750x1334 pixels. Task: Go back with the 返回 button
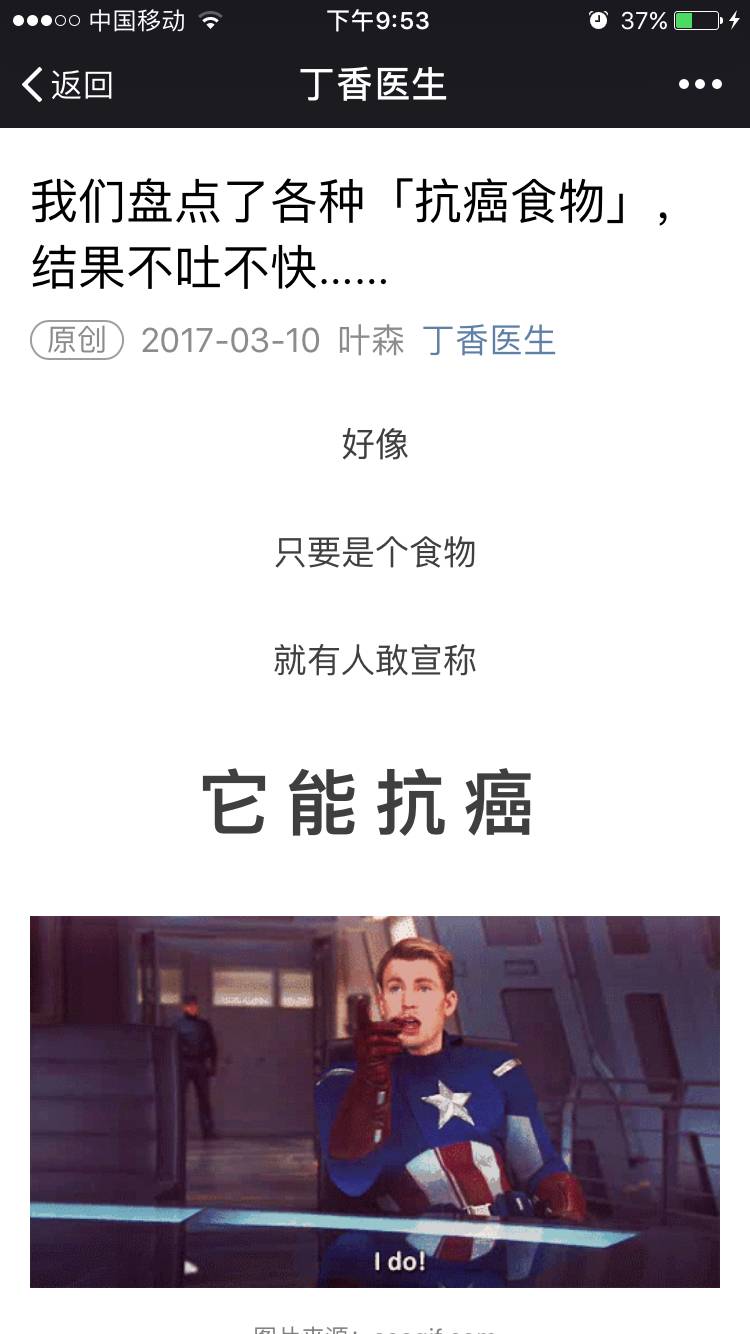[x=68, y=85]
